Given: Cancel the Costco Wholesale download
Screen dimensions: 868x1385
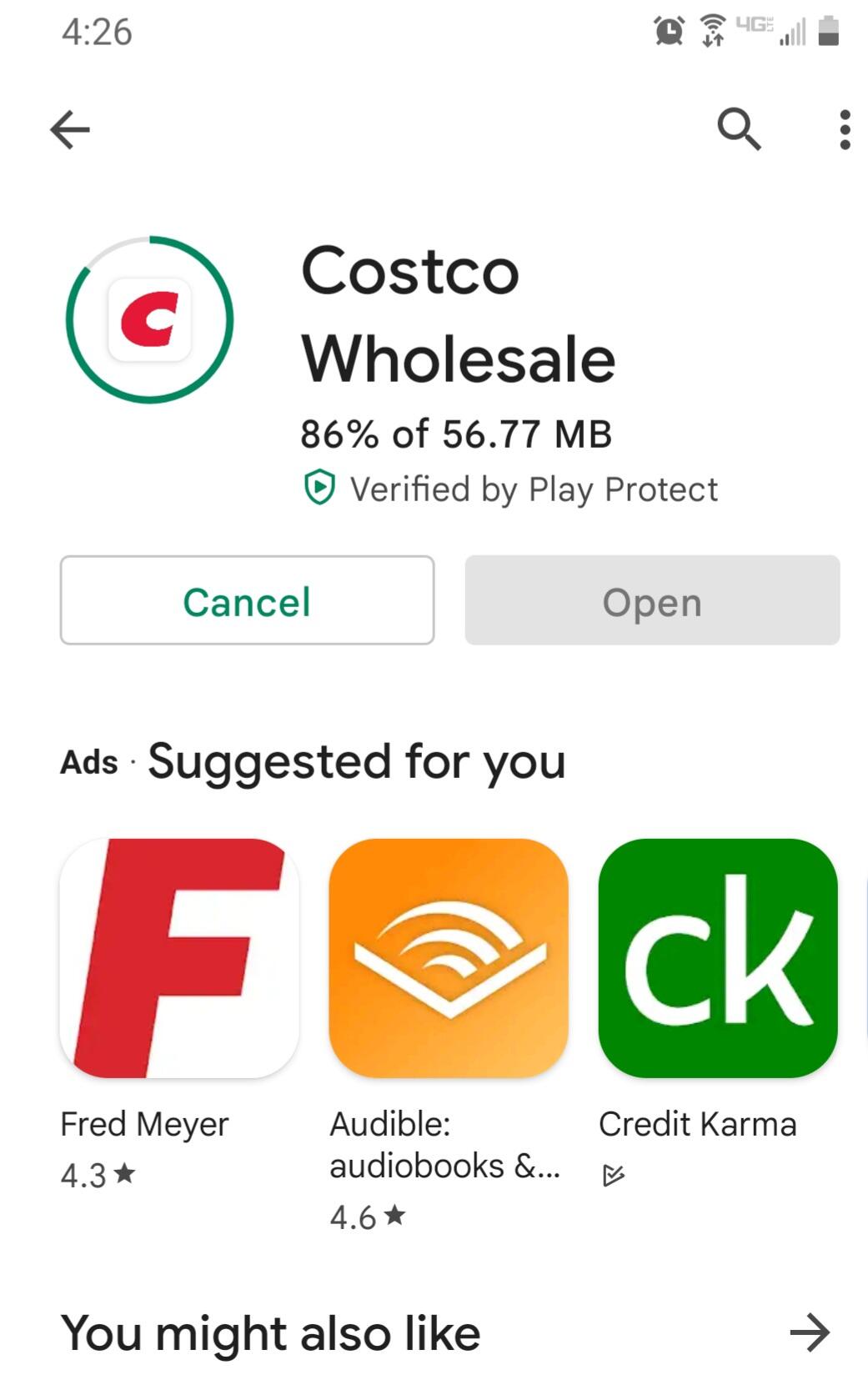Looking at the screenshot, I should 247,600.
